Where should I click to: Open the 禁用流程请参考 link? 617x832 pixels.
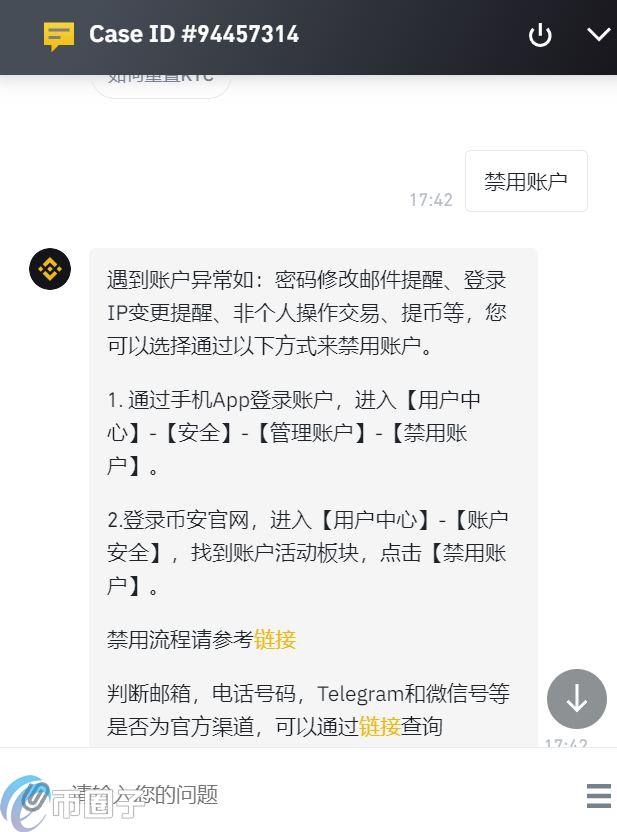pos(275,639)
